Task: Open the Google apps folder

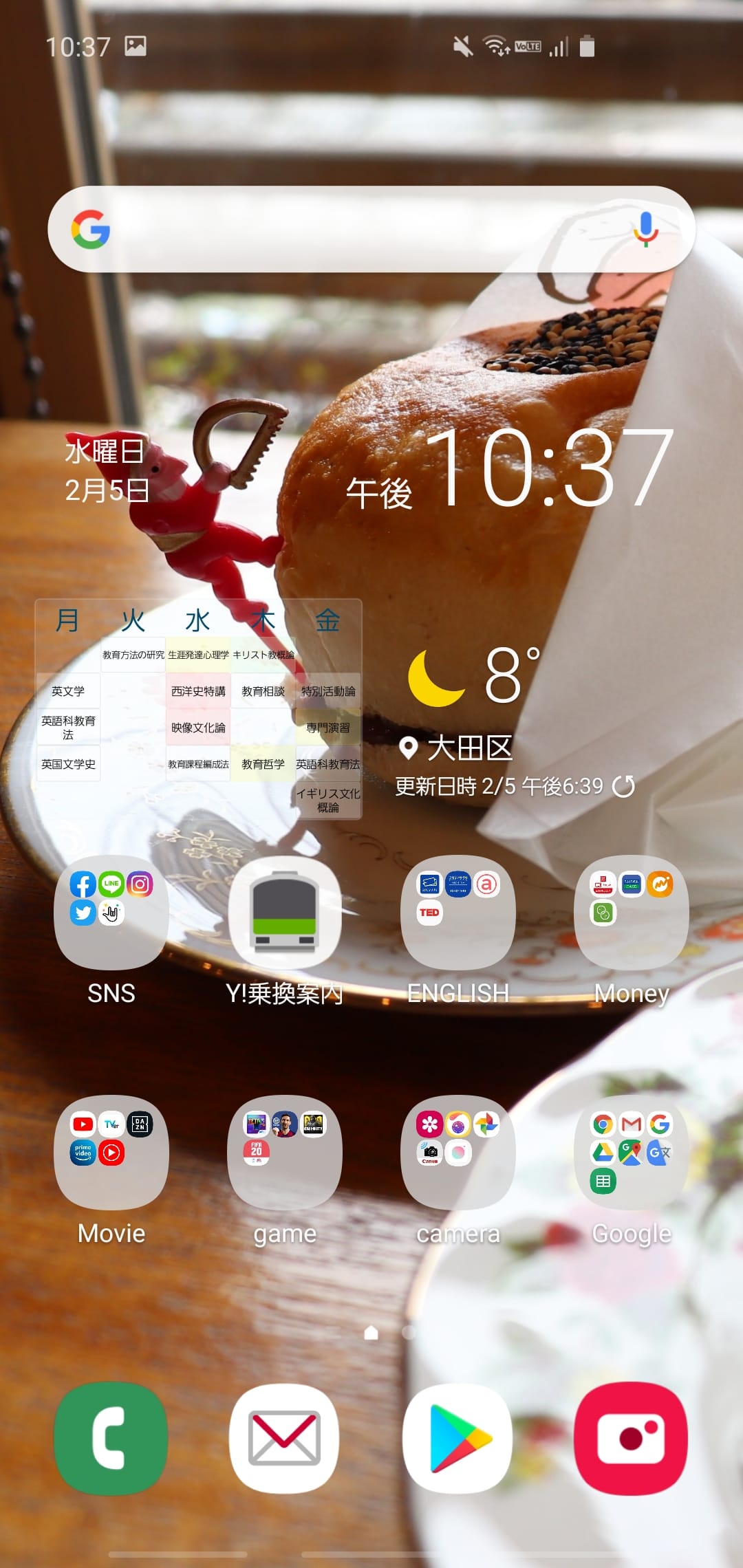Action: 632,1152
